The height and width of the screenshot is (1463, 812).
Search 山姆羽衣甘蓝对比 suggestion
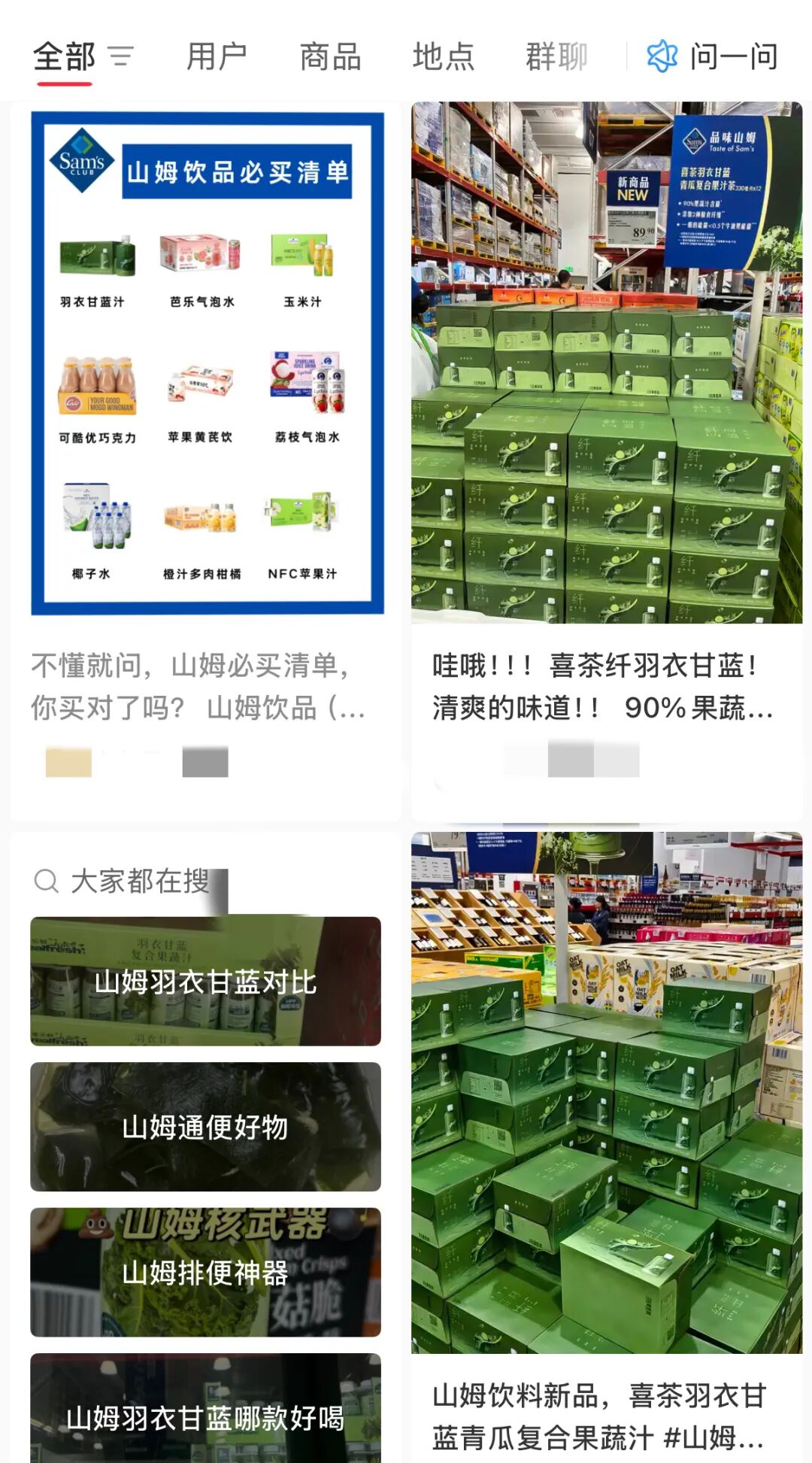coord(205,982)
